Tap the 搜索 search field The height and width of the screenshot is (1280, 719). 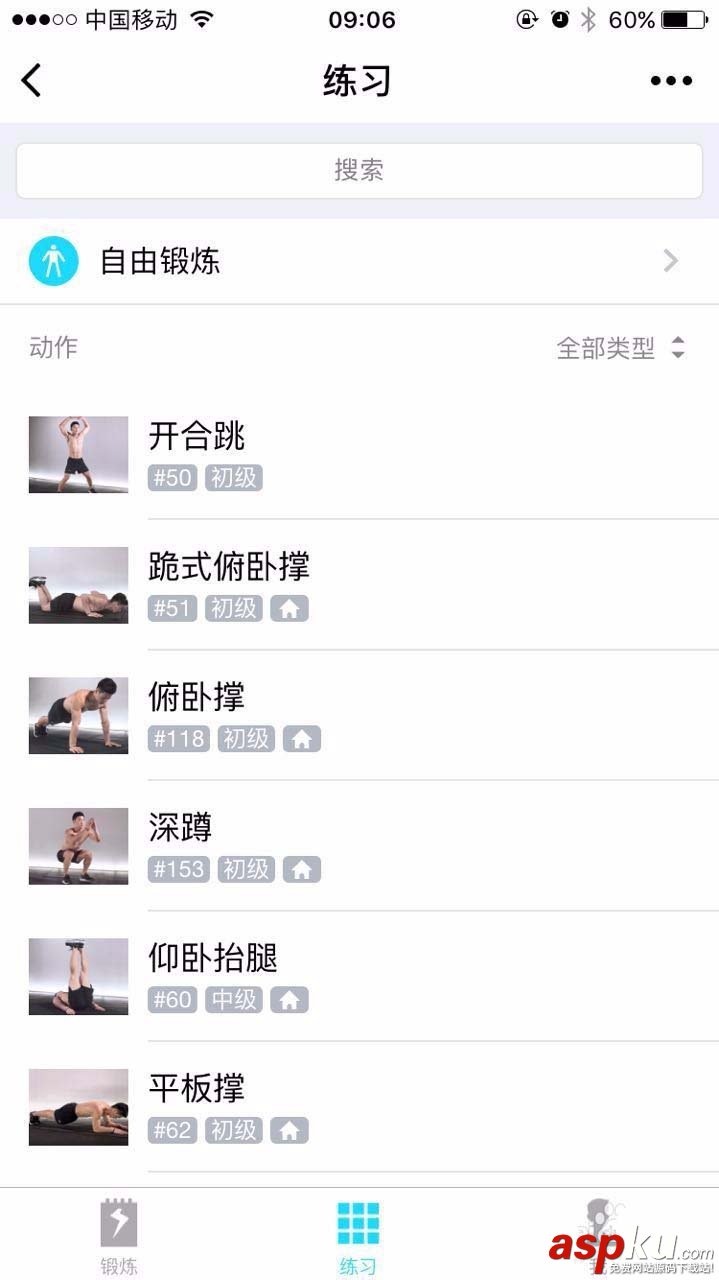359,171
